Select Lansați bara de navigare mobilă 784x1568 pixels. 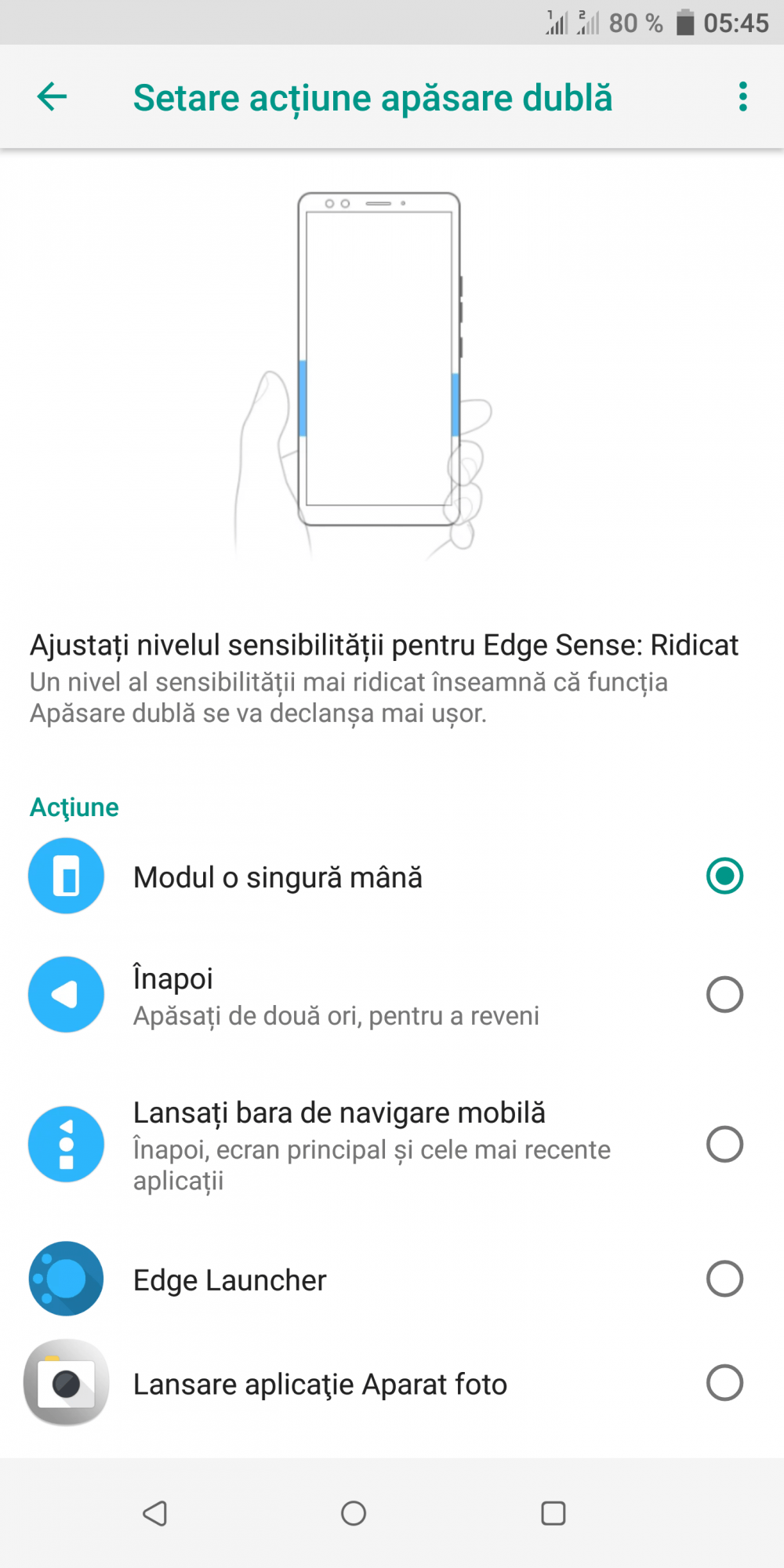(392, 1145)
